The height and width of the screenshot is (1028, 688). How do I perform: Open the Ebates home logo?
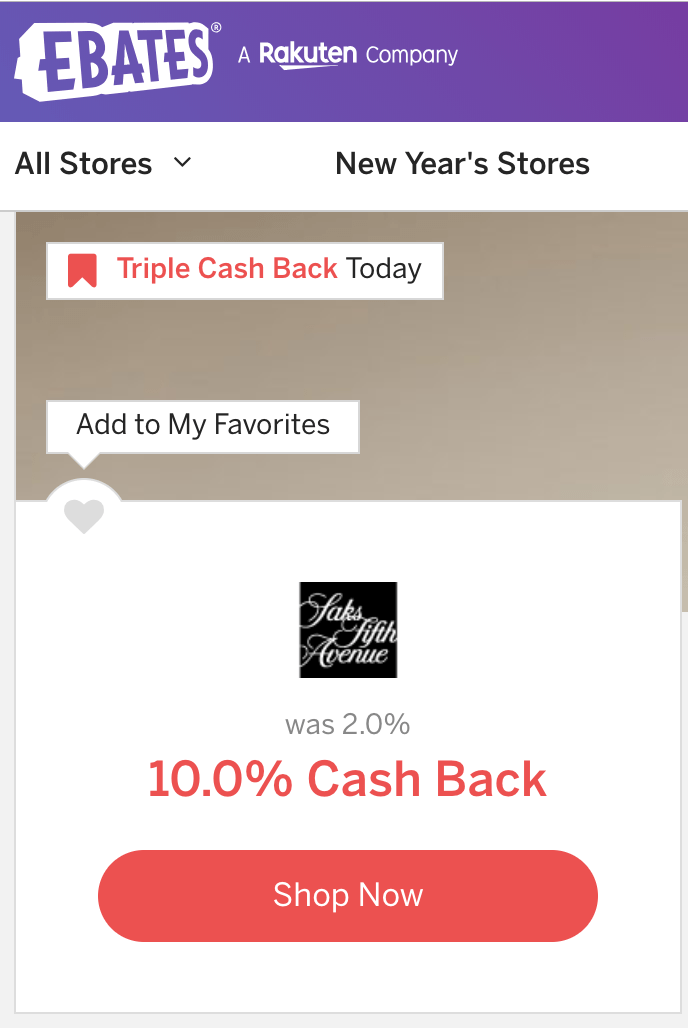[x=117, y=60]
